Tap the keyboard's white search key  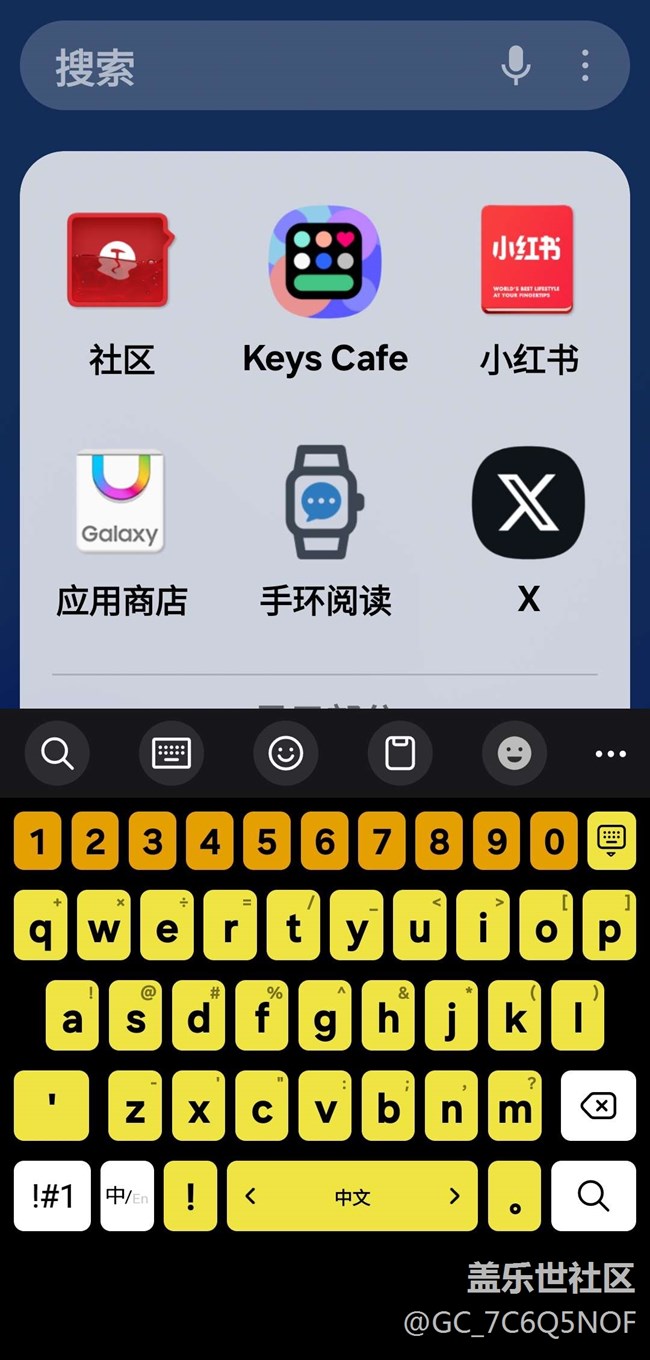pyautogui.click(x=593, y=1195)
